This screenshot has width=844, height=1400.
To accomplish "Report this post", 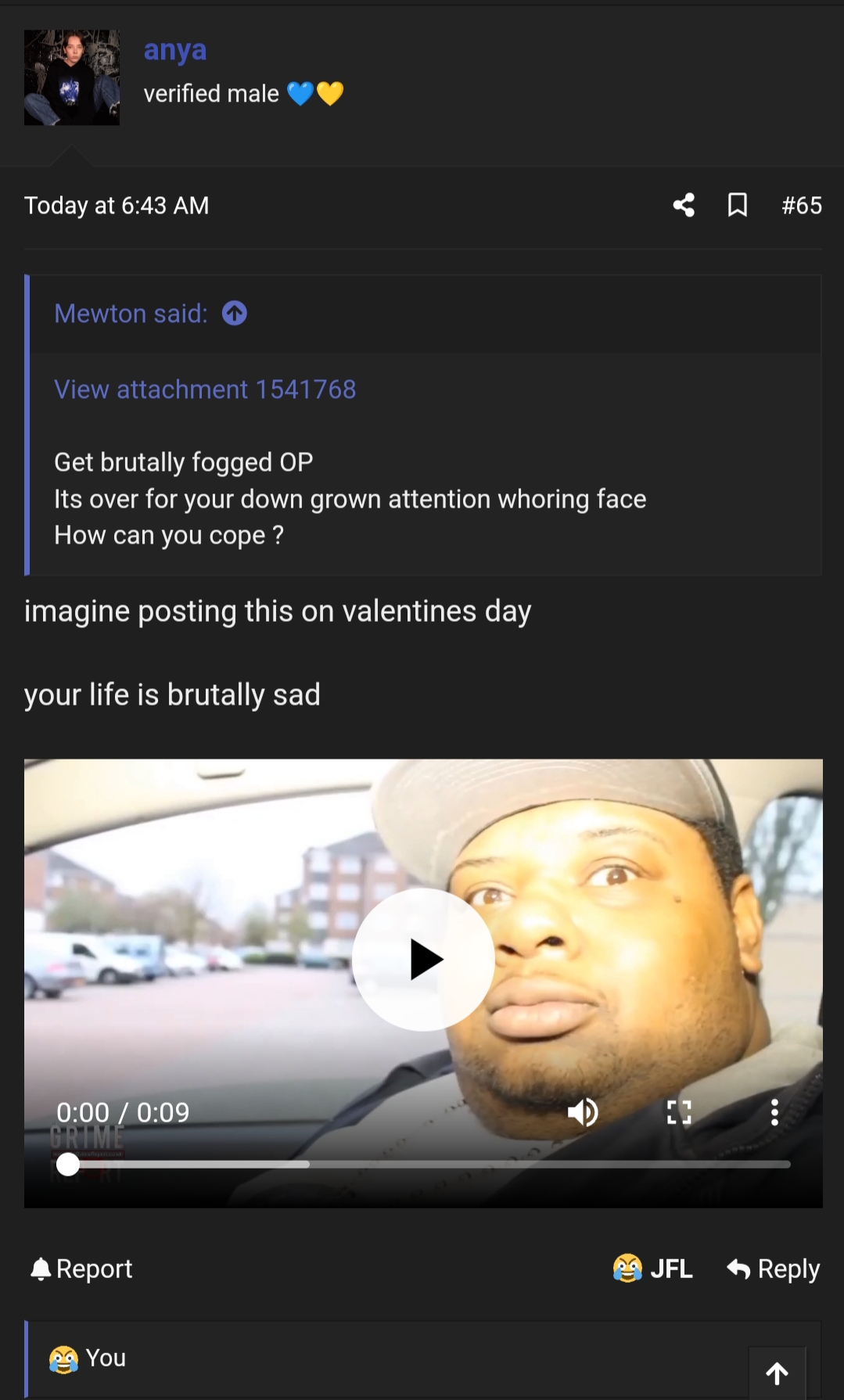I will click(x=81, y=1268).
